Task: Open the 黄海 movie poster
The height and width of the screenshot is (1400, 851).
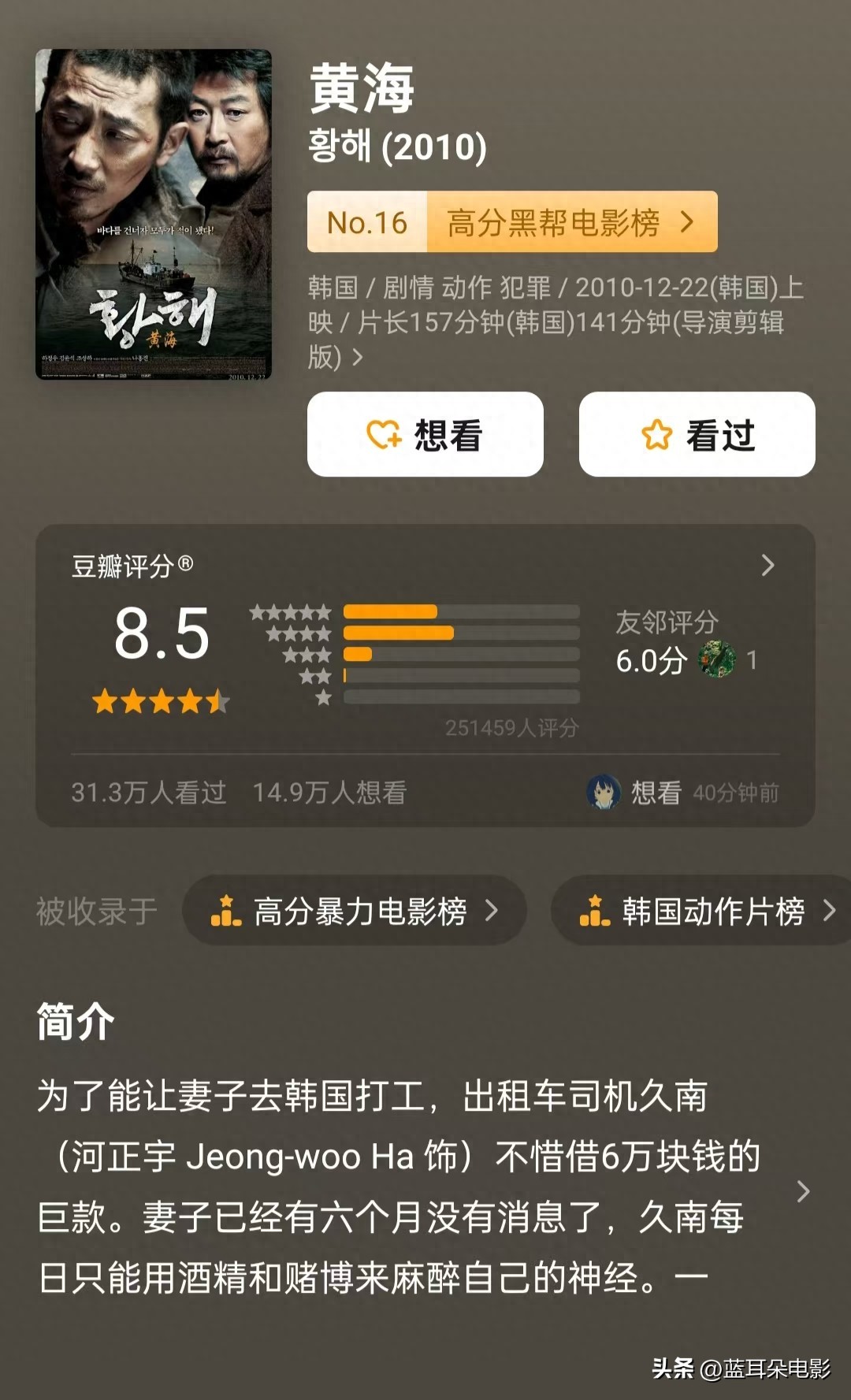Action: click(x=154, y=214)
